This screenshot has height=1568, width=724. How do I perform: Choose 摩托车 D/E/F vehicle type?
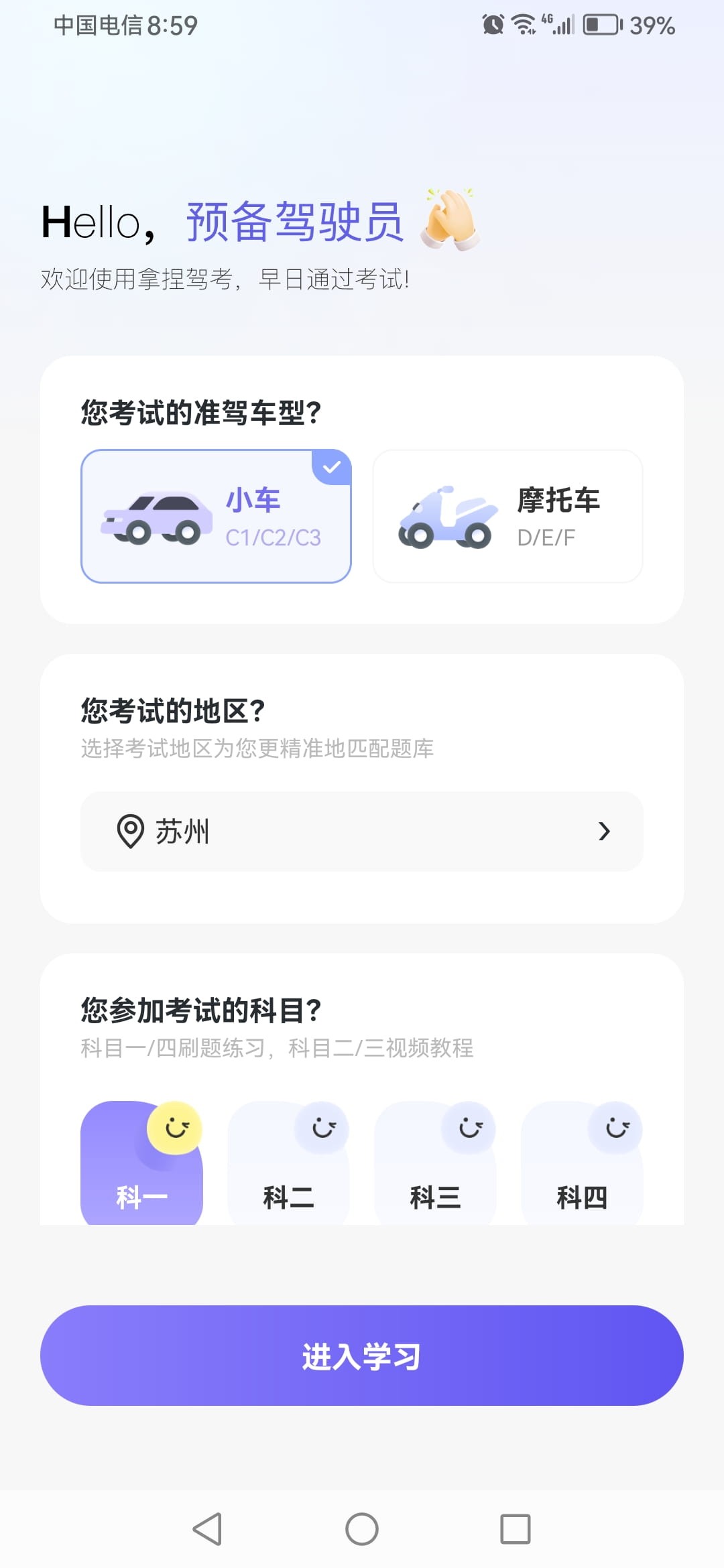point(507,516)
